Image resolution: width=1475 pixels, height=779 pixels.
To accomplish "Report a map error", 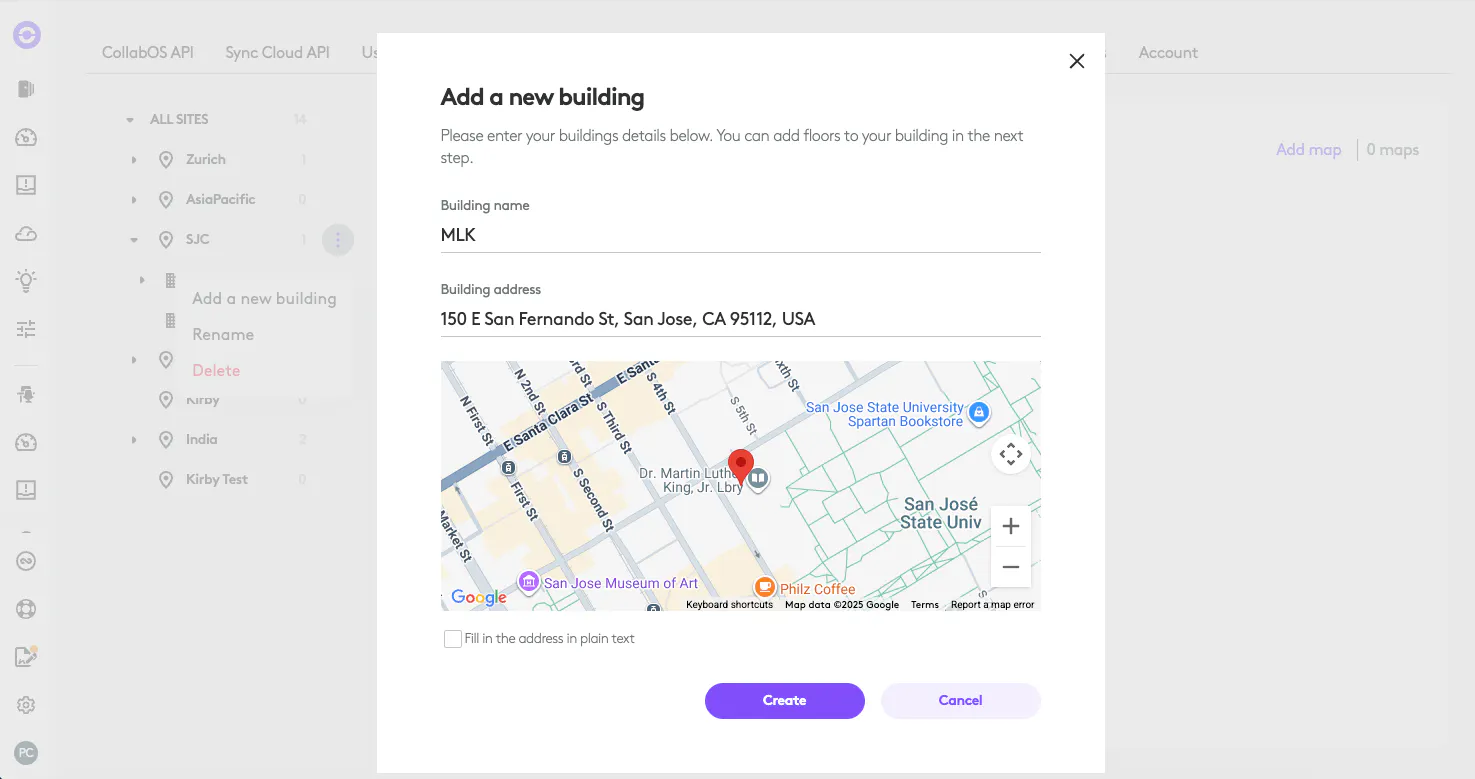I will click(x=992, y=605).
